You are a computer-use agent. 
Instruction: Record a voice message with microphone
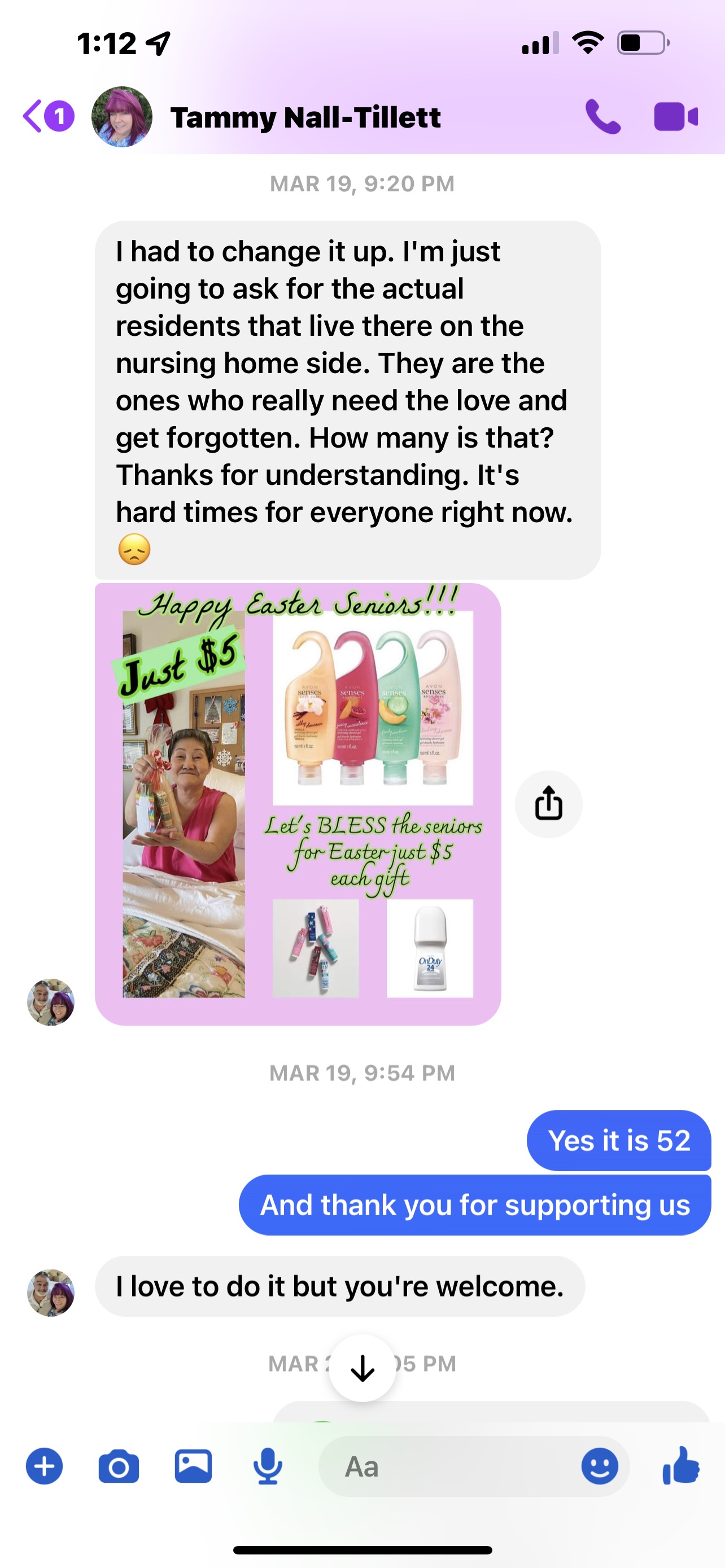pyautogui.click(x=267, y=1466)
